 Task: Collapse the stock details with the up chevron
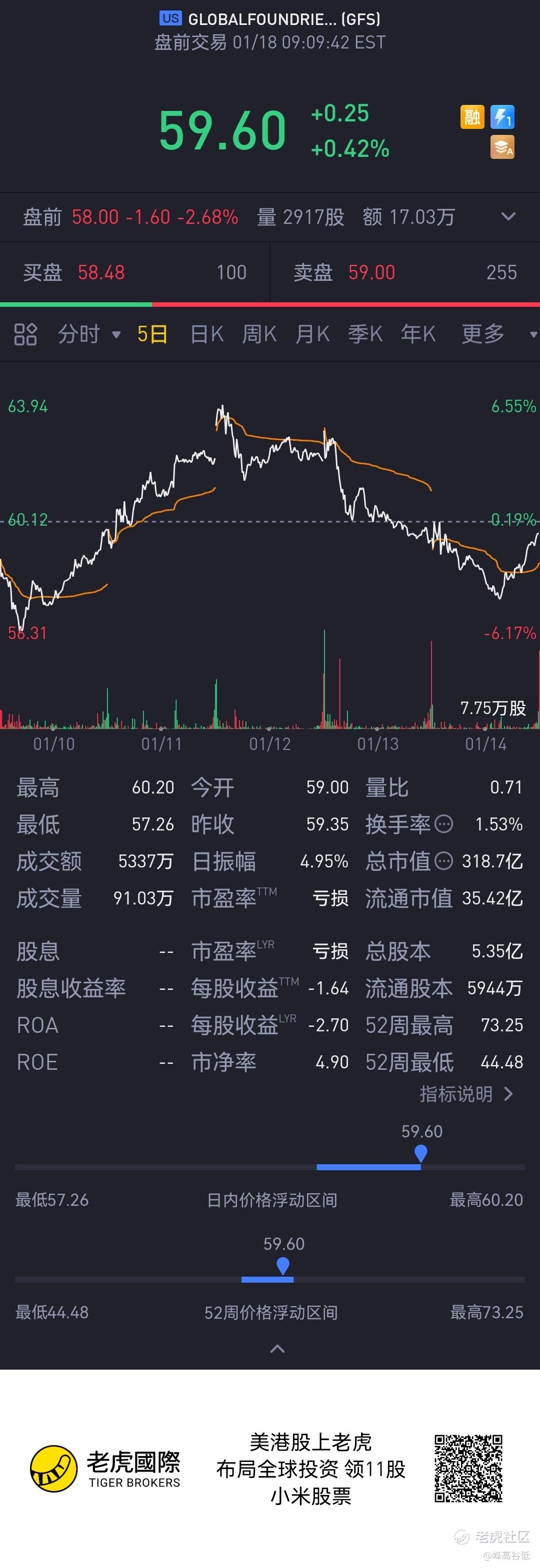coord(277,1349)
